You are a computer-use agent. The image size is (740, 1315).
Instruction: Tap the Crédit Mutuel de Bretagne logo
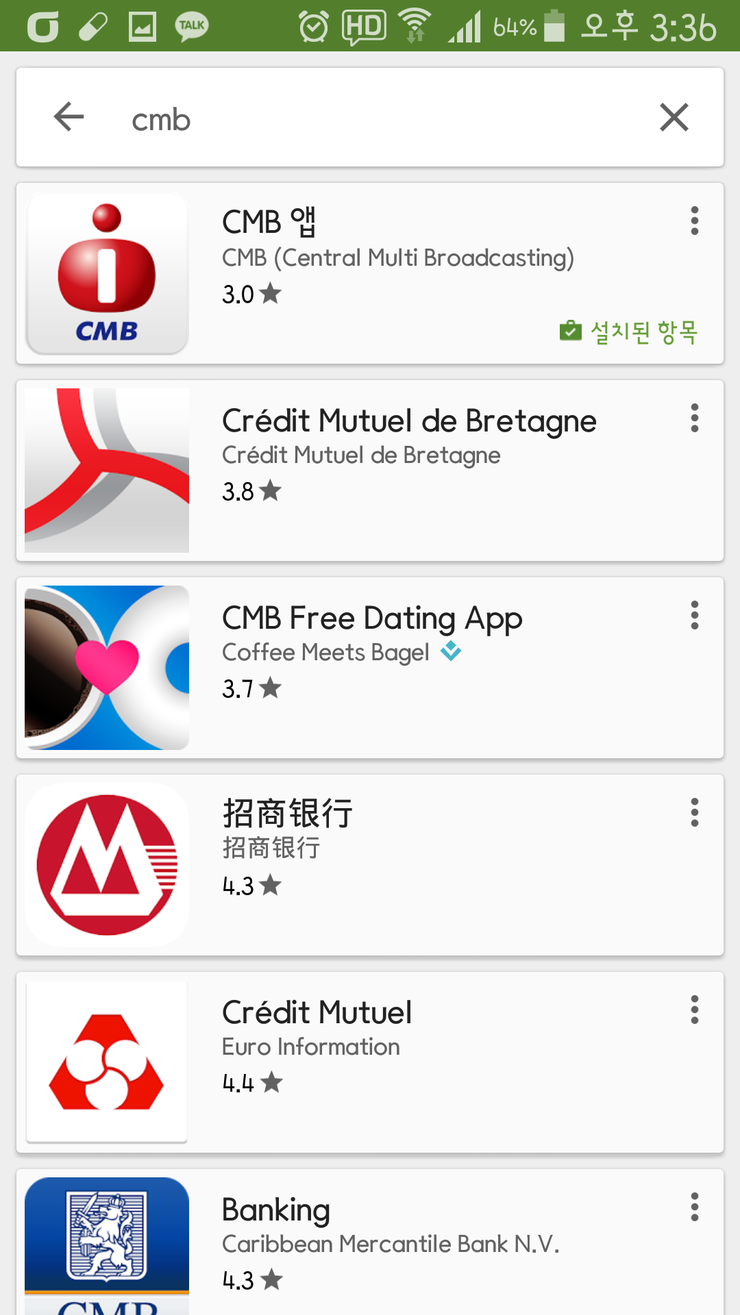click(106, 469)
